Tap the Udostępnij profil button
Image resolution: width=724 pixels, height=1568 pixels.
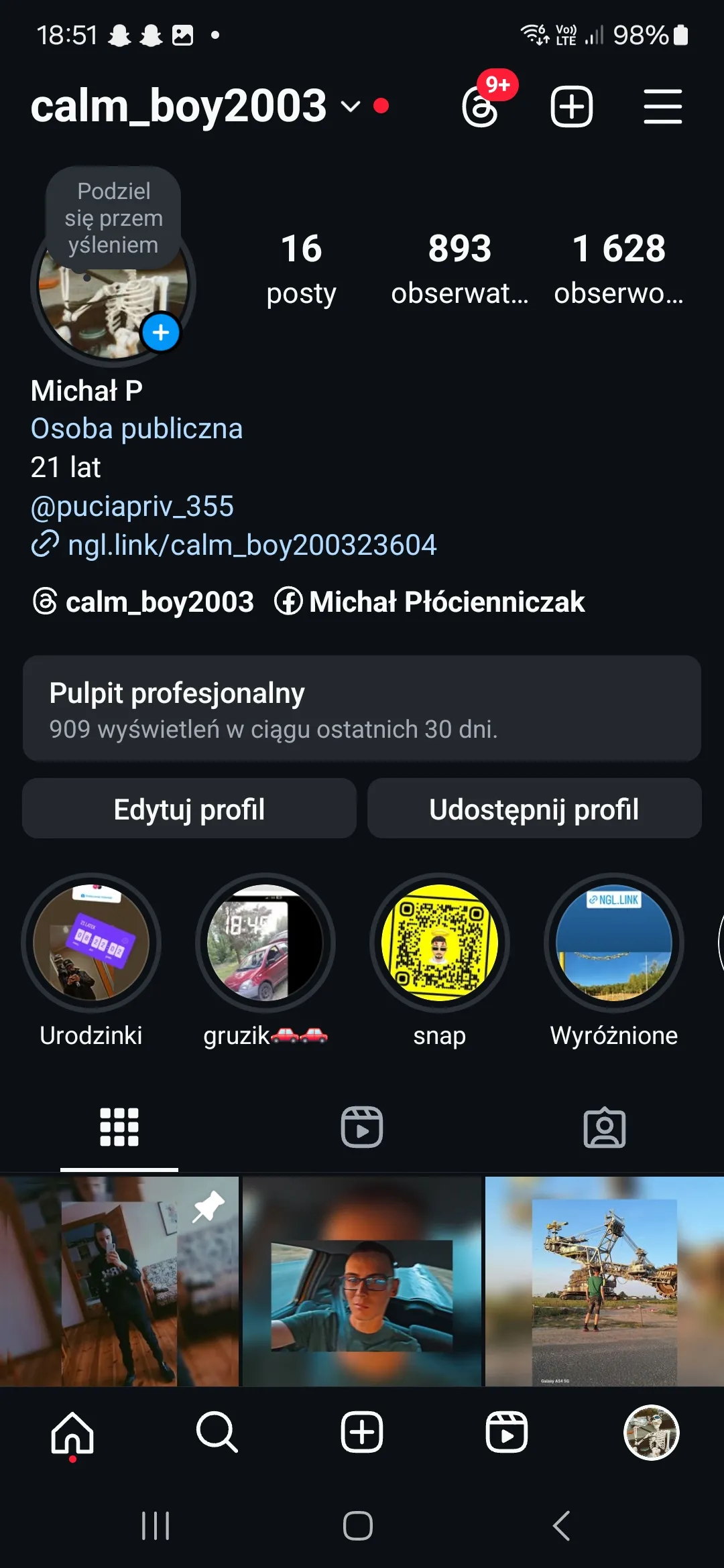[534, 809]
